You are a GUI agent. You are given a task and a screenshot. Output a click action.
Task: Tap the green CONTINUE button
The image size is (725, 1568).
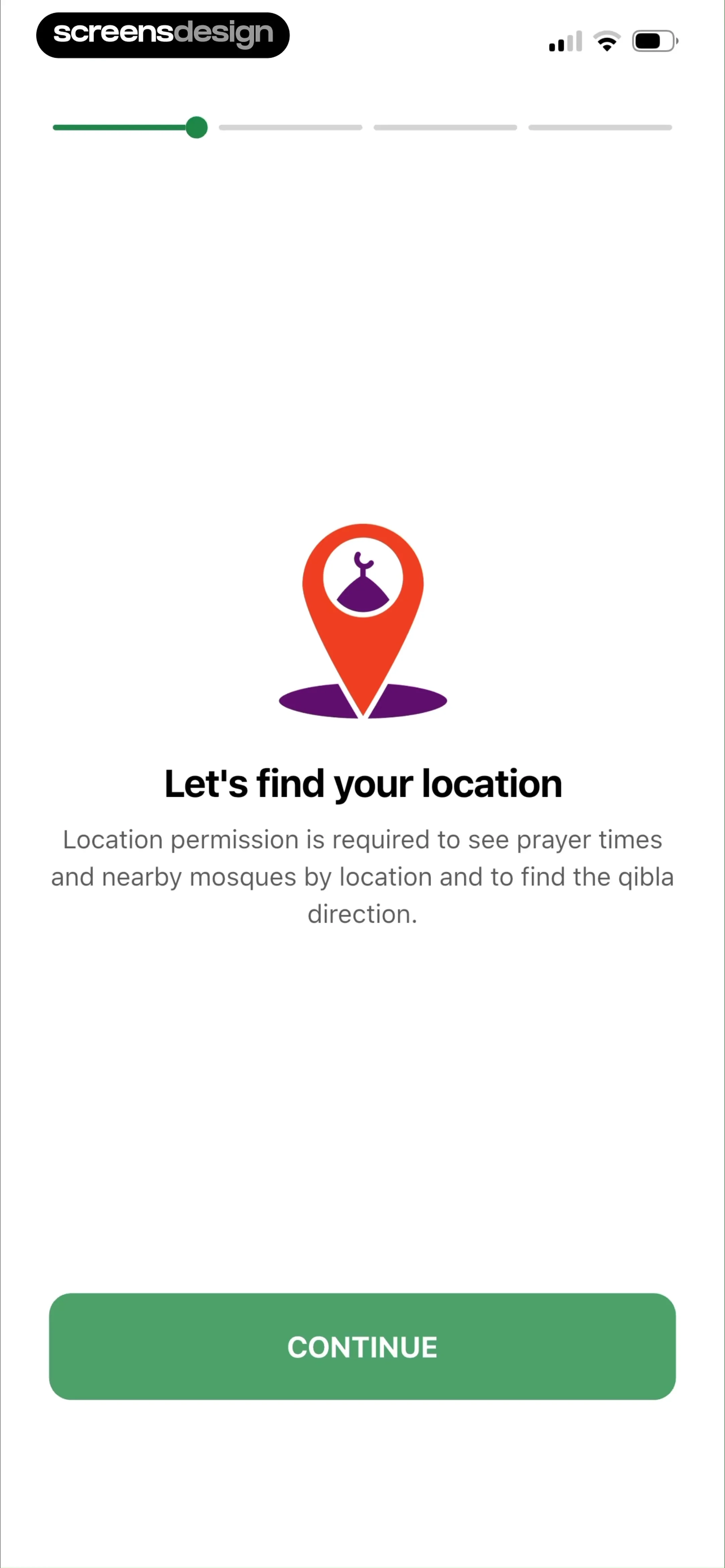pyautogui.click(x=362, y=1346)
